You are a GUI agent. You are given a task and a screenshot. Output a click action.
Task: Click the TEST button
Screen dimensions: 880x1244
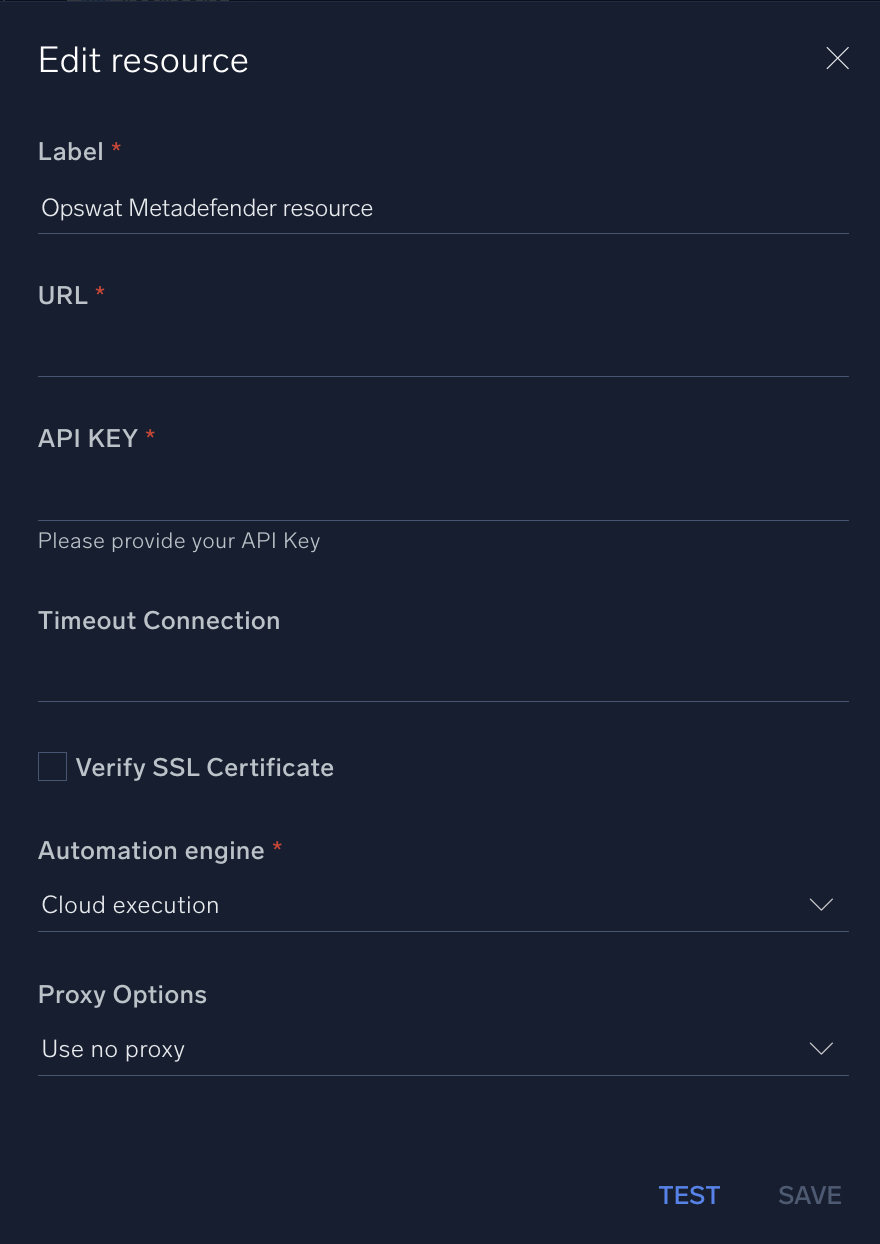[689, 1195]
